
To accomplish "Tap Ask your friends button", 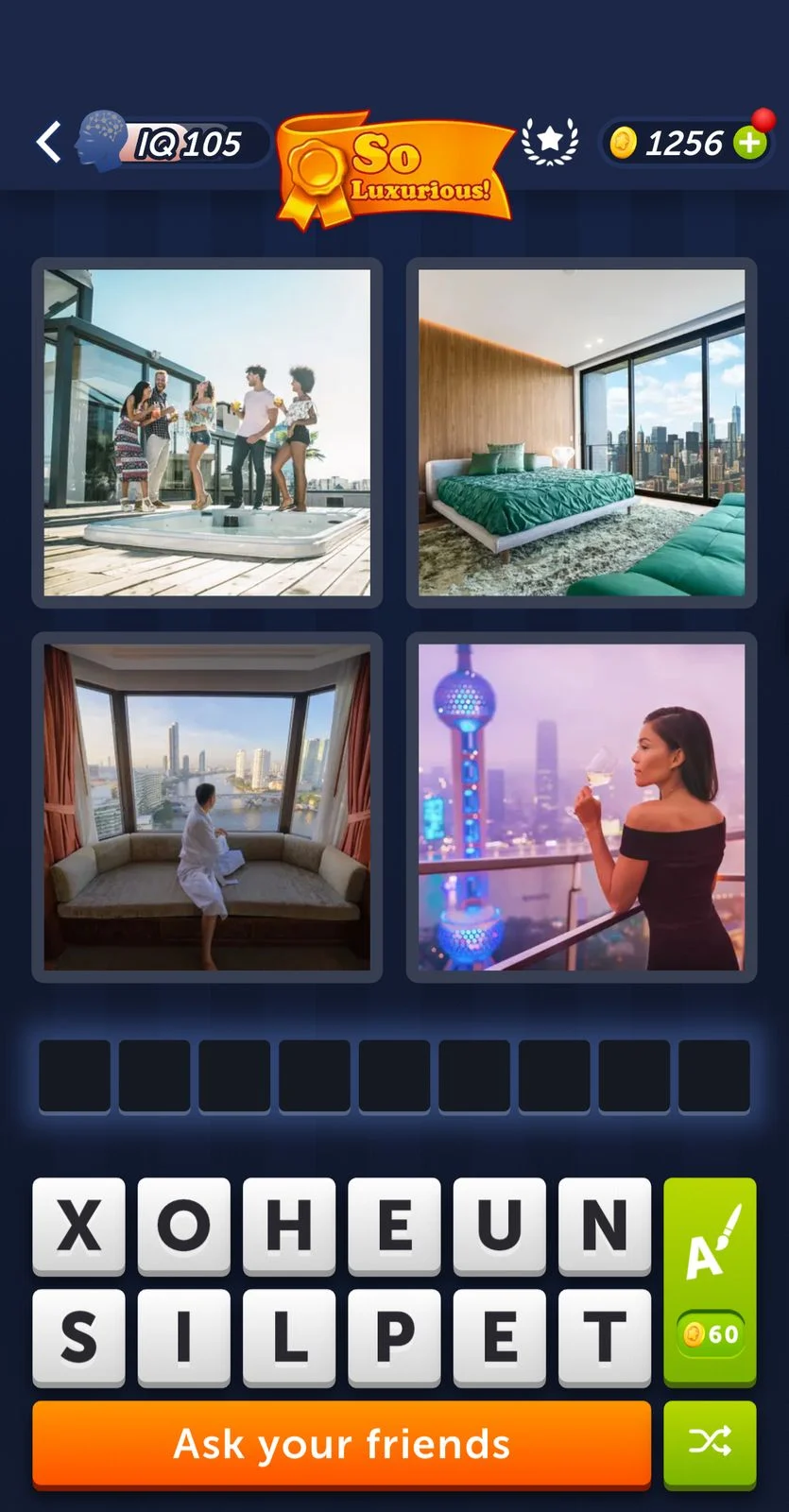I will 342,1444.
